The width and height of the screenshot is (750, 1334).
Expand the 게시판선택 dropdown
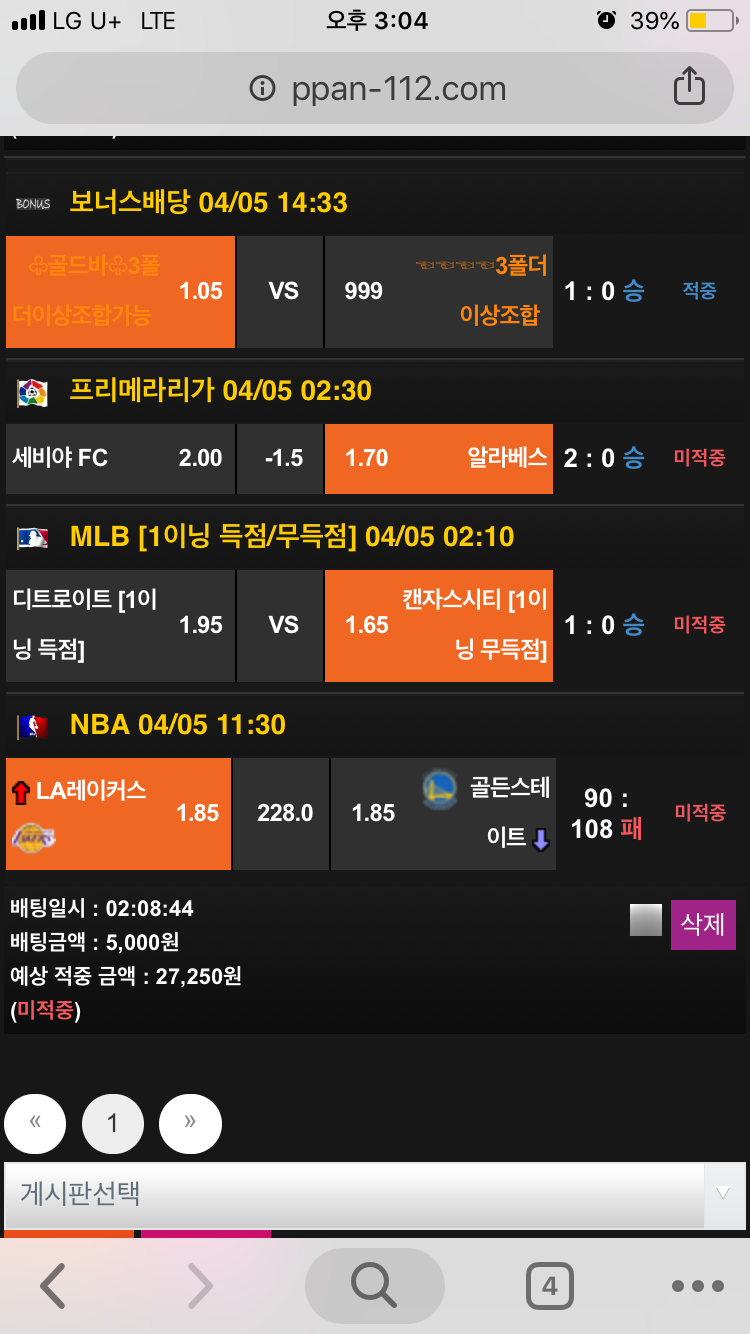tap(374, 1193)
